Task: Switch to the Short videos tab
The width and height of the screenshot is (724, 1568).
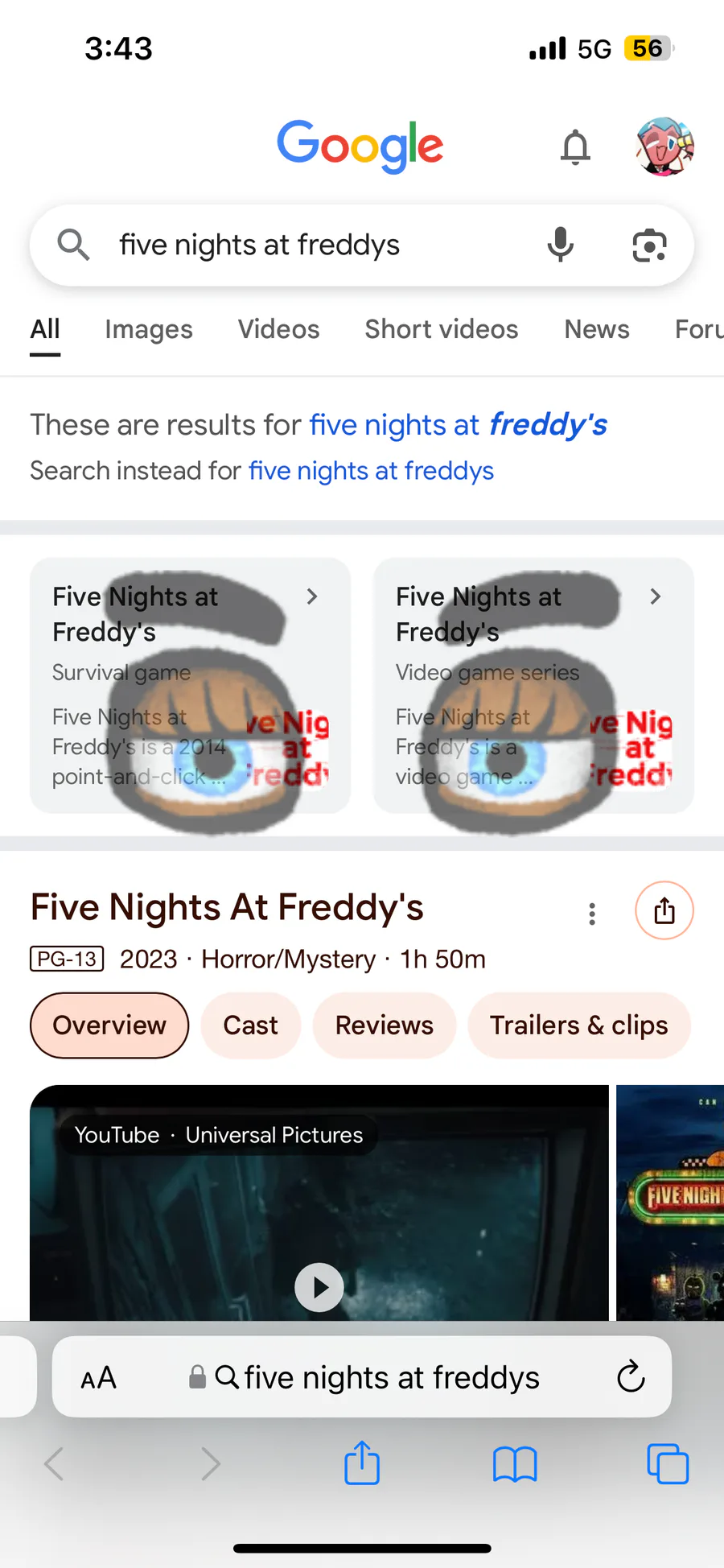Action: point(442,329)
